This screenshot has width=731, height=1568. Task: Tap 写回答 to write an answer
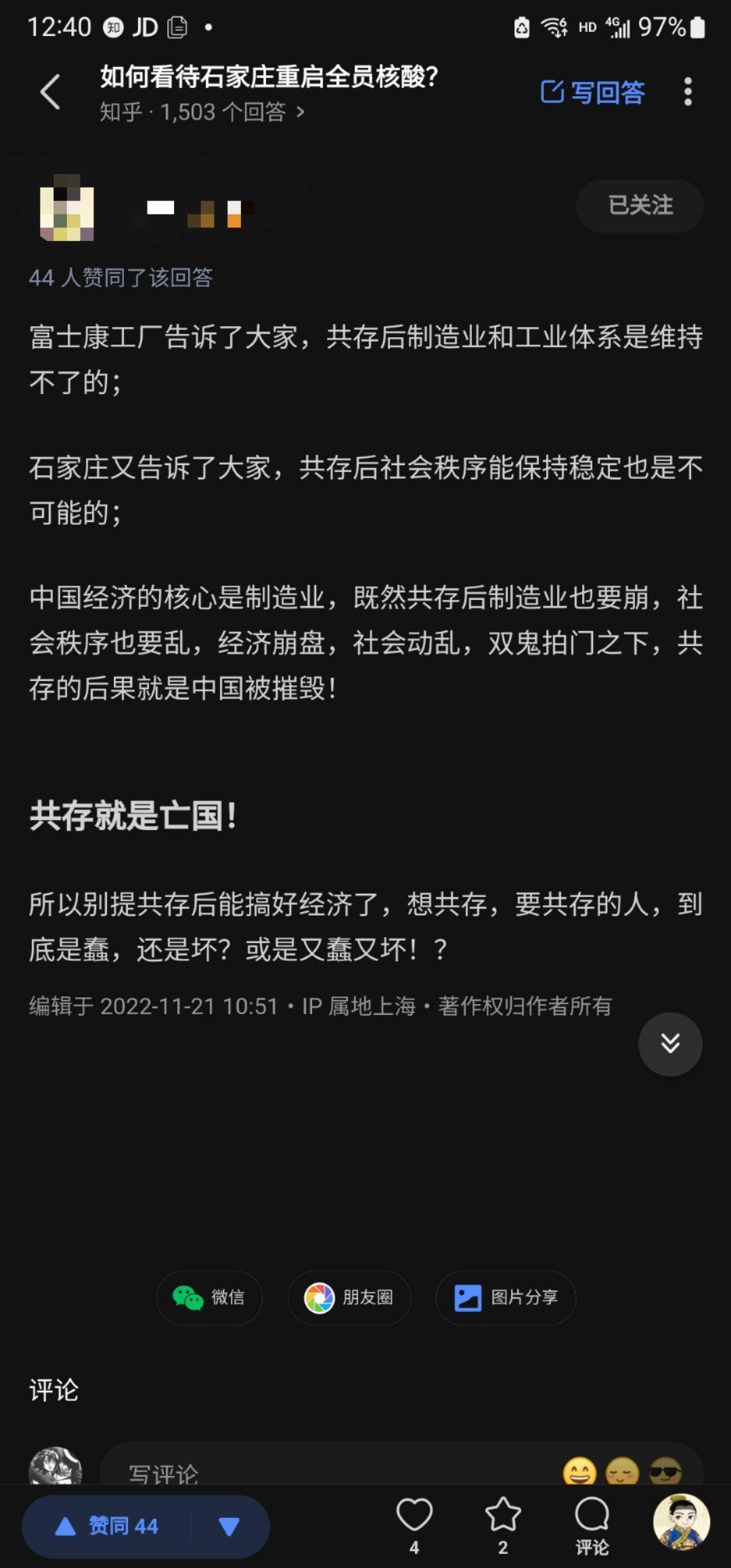click(593, 92)
